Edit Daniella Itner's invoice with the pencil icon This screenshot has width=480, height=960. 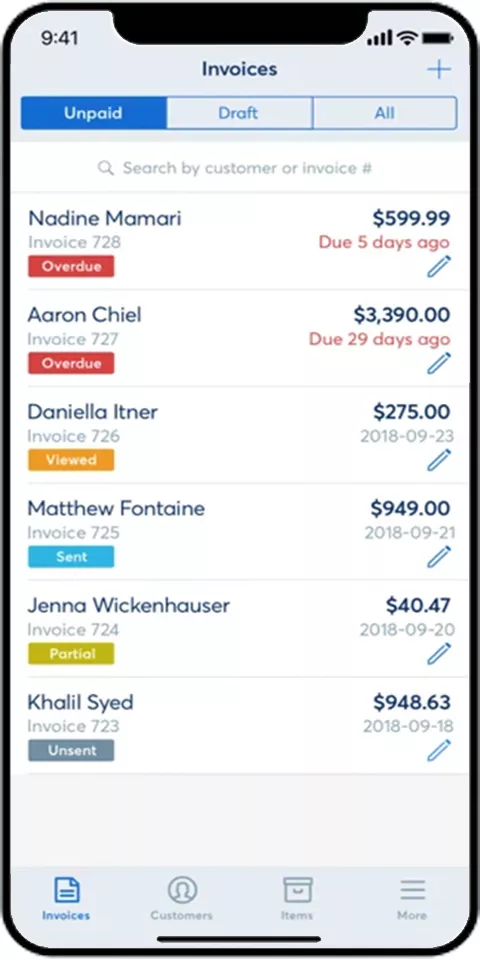pos(438,460)
